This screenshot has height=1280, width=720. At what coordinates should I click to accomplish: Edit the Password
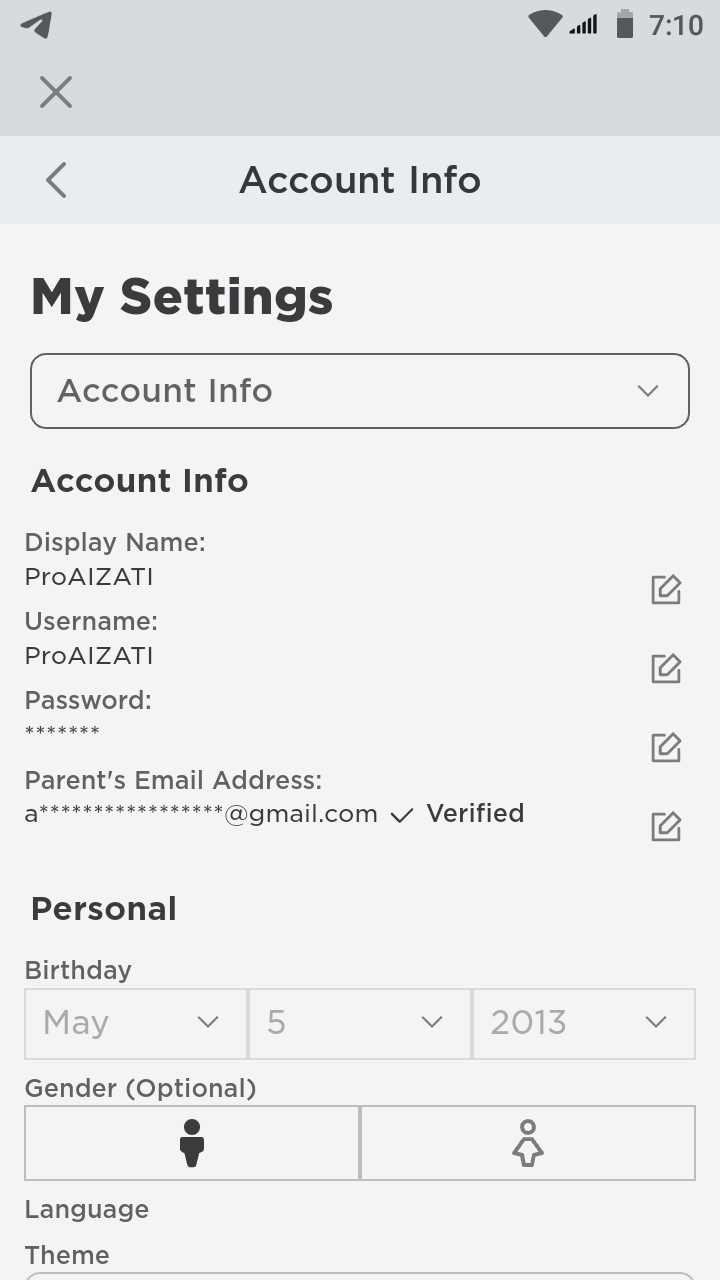coord(666,747)
